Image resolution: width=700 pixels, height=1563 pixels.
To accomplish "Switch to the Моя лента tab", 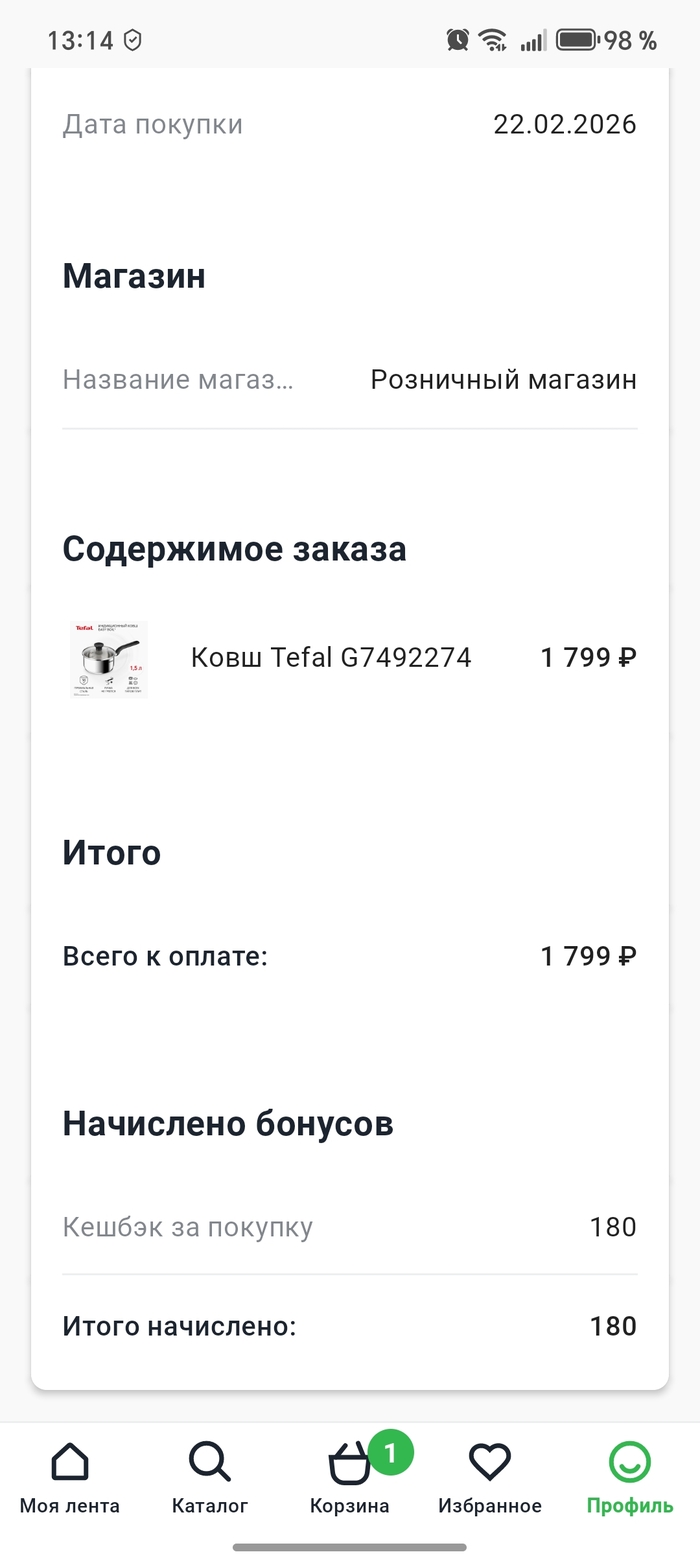I will pos(69,1479).
